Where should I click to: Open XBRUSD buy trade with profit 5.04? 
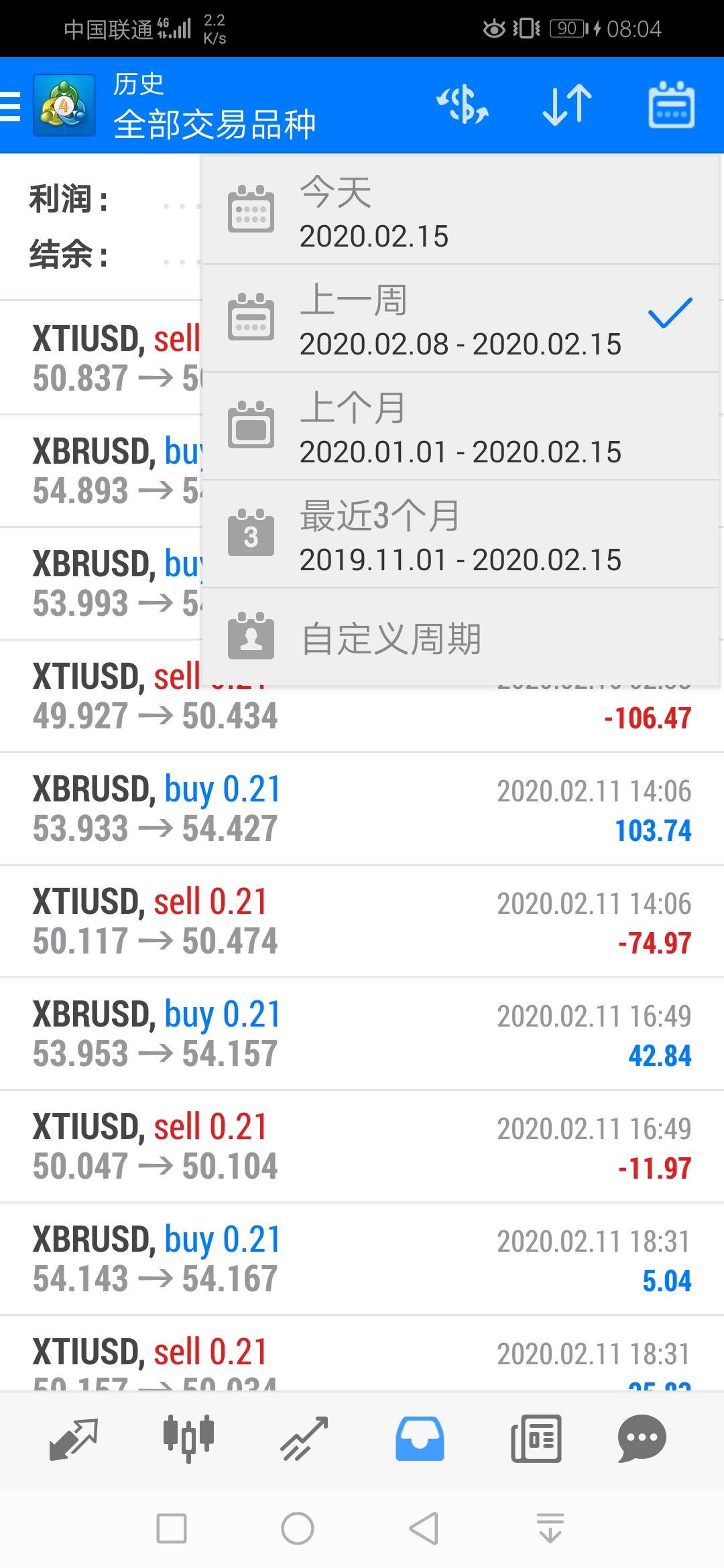click(362, 1259)
